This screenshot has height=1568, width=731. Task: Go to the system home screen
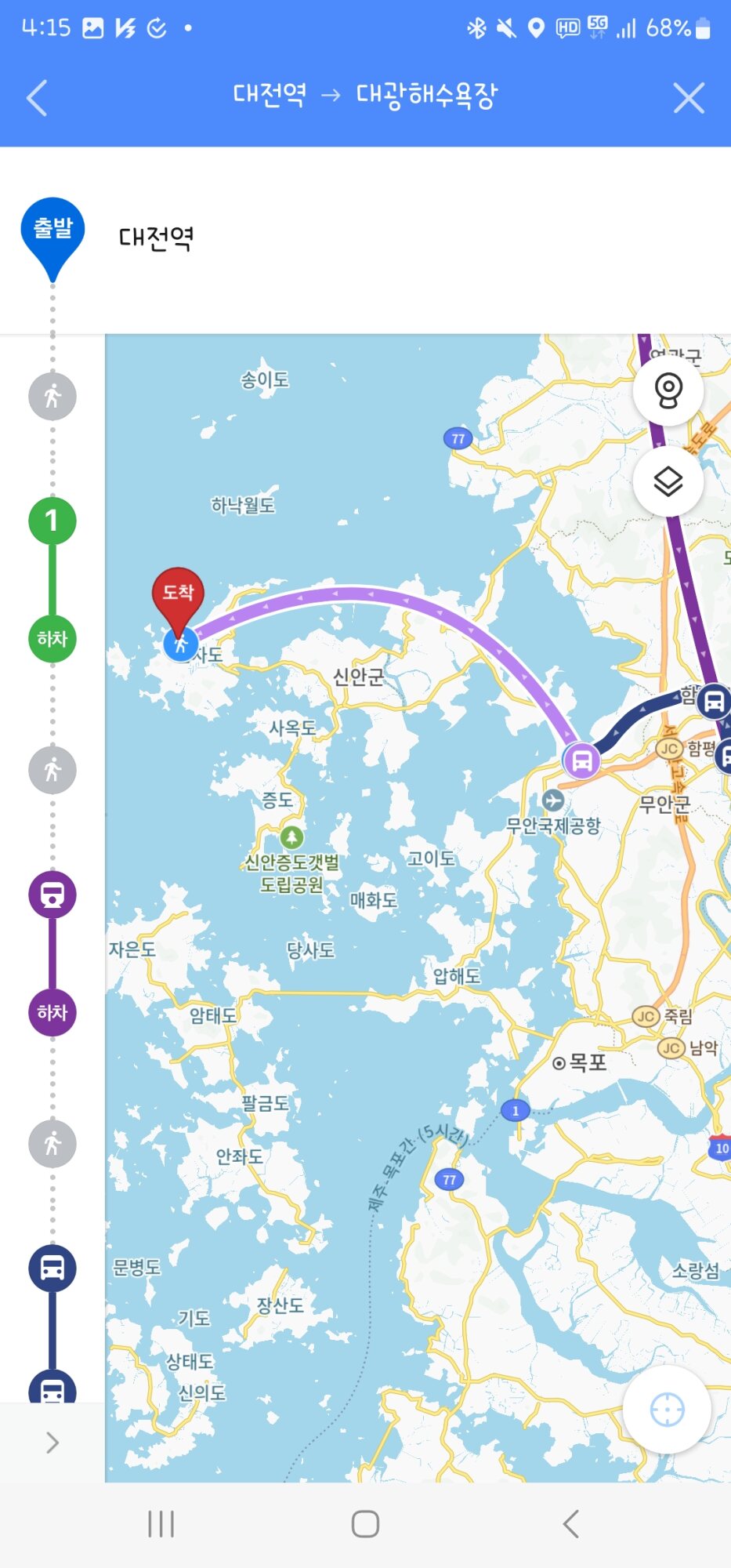click(365, 1524)
